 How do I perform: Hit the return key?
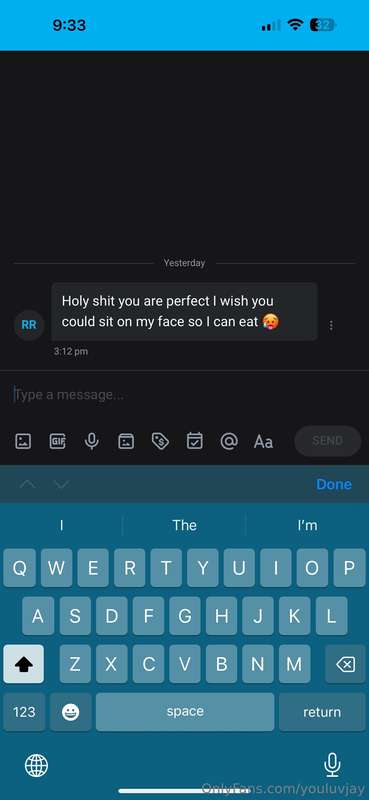point(322,712)
